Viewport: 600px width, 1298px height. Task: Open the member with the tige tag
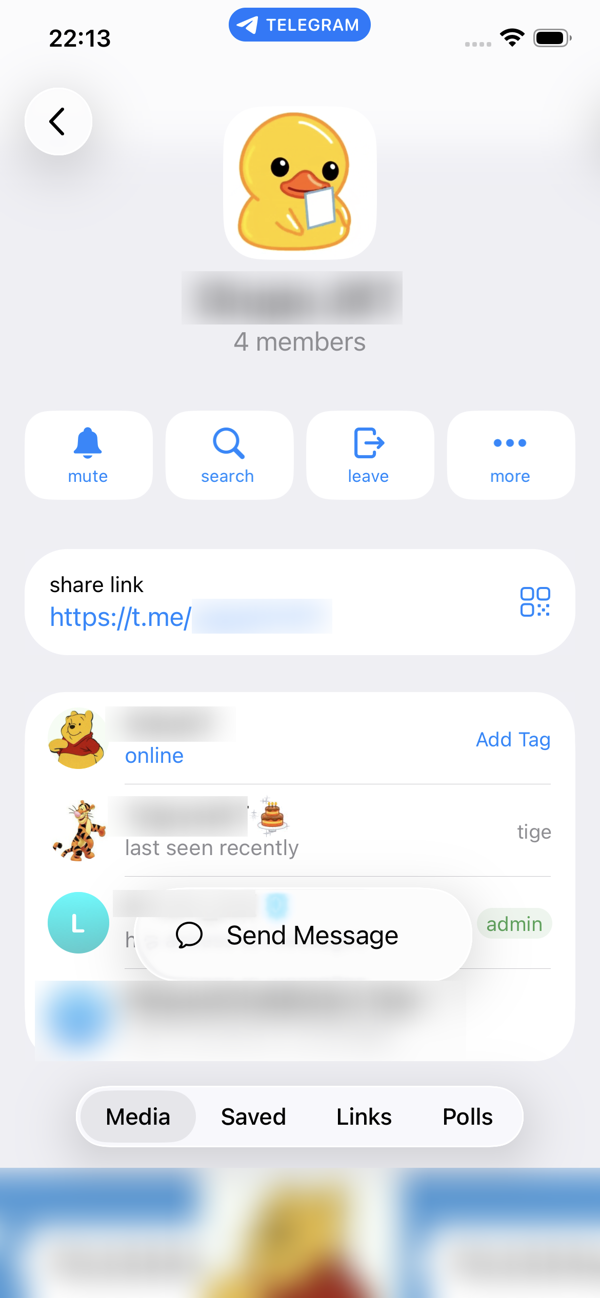(300, 831)
